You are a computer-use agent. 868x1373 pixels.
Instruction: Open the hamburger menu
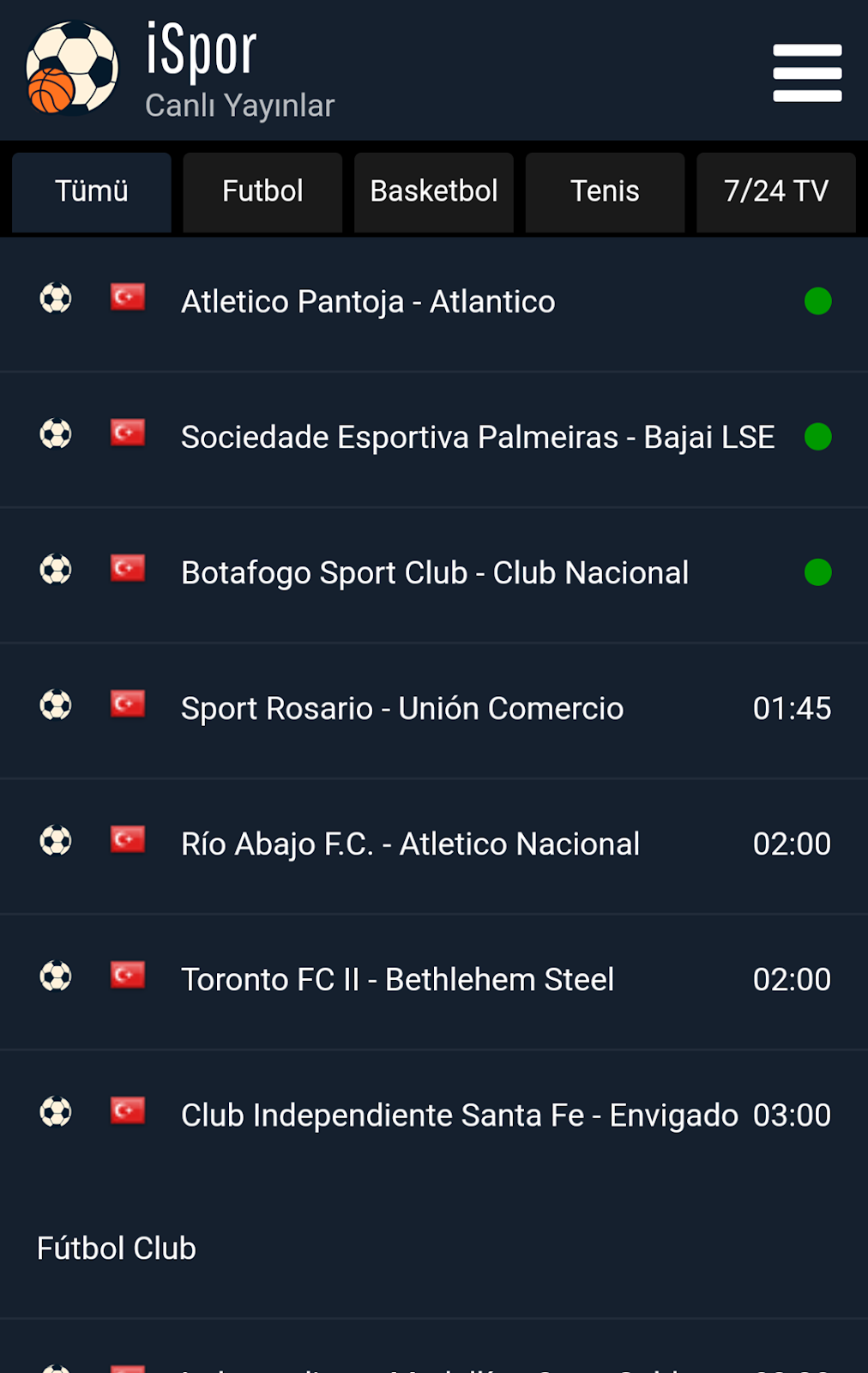click(x=806, y=73)
